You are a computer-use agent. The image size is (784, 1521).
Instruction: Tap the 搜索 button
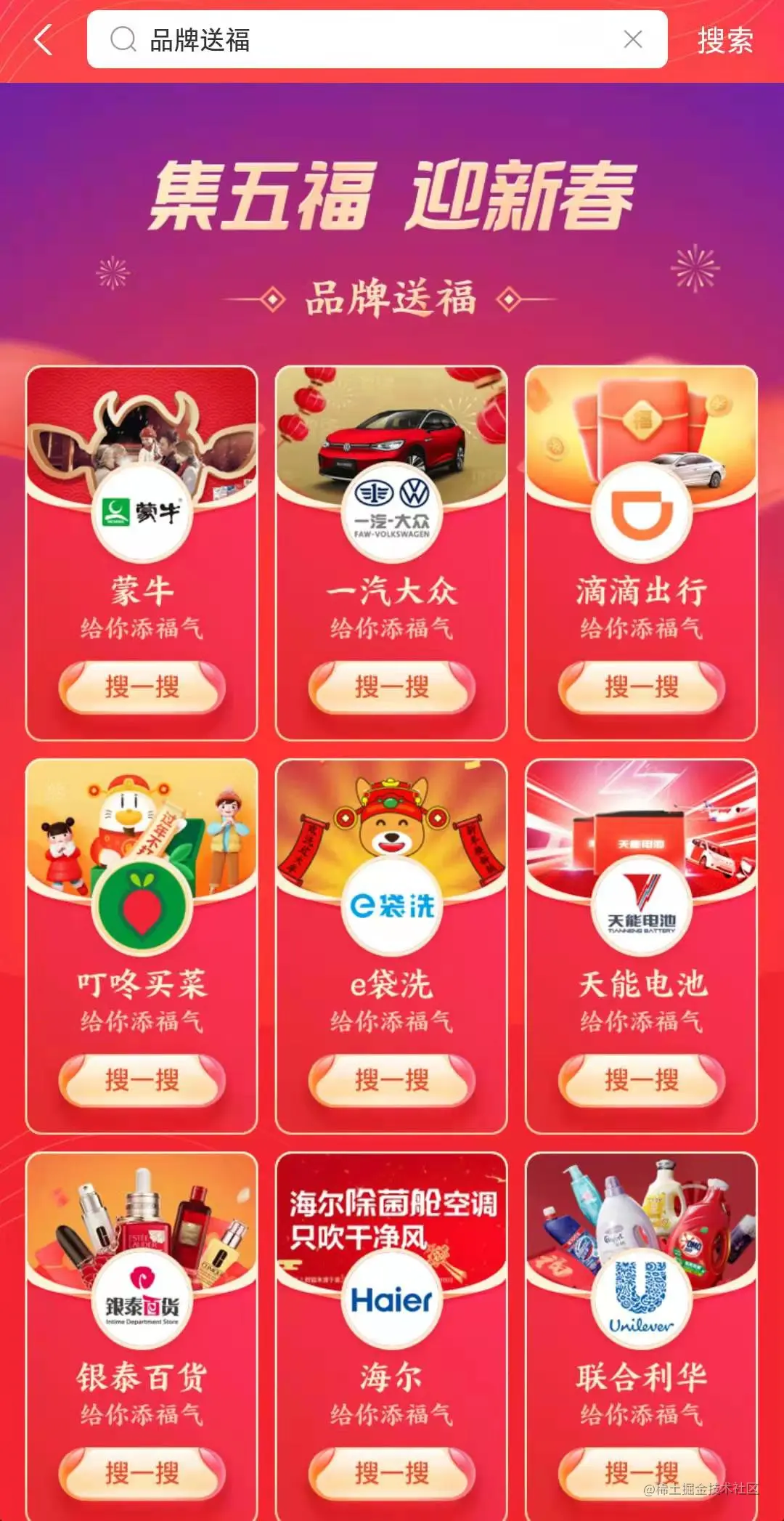724,41
